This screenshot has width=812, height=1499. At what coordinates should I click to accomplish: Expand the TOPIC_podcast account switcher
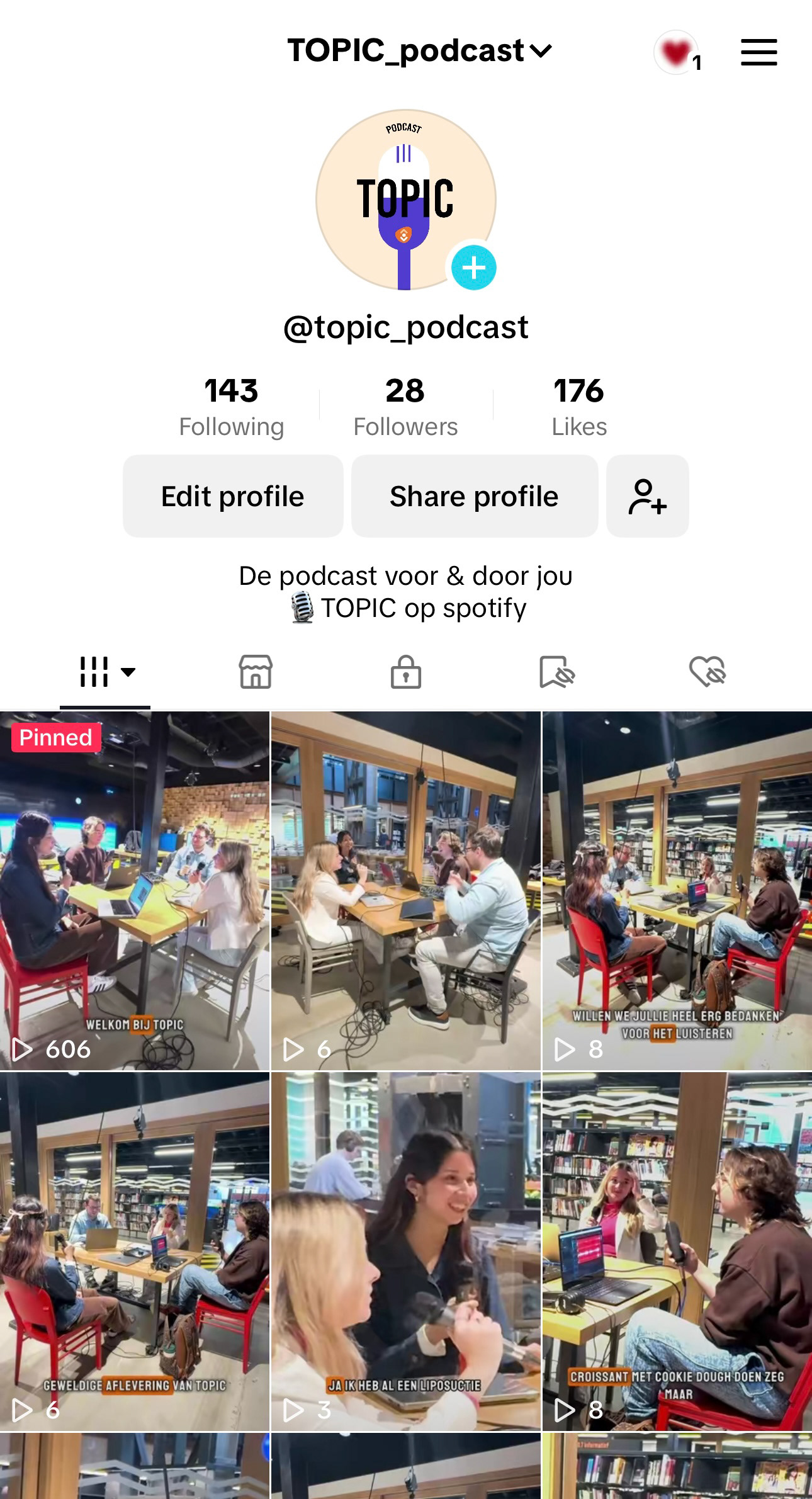(x=419, y=50)
